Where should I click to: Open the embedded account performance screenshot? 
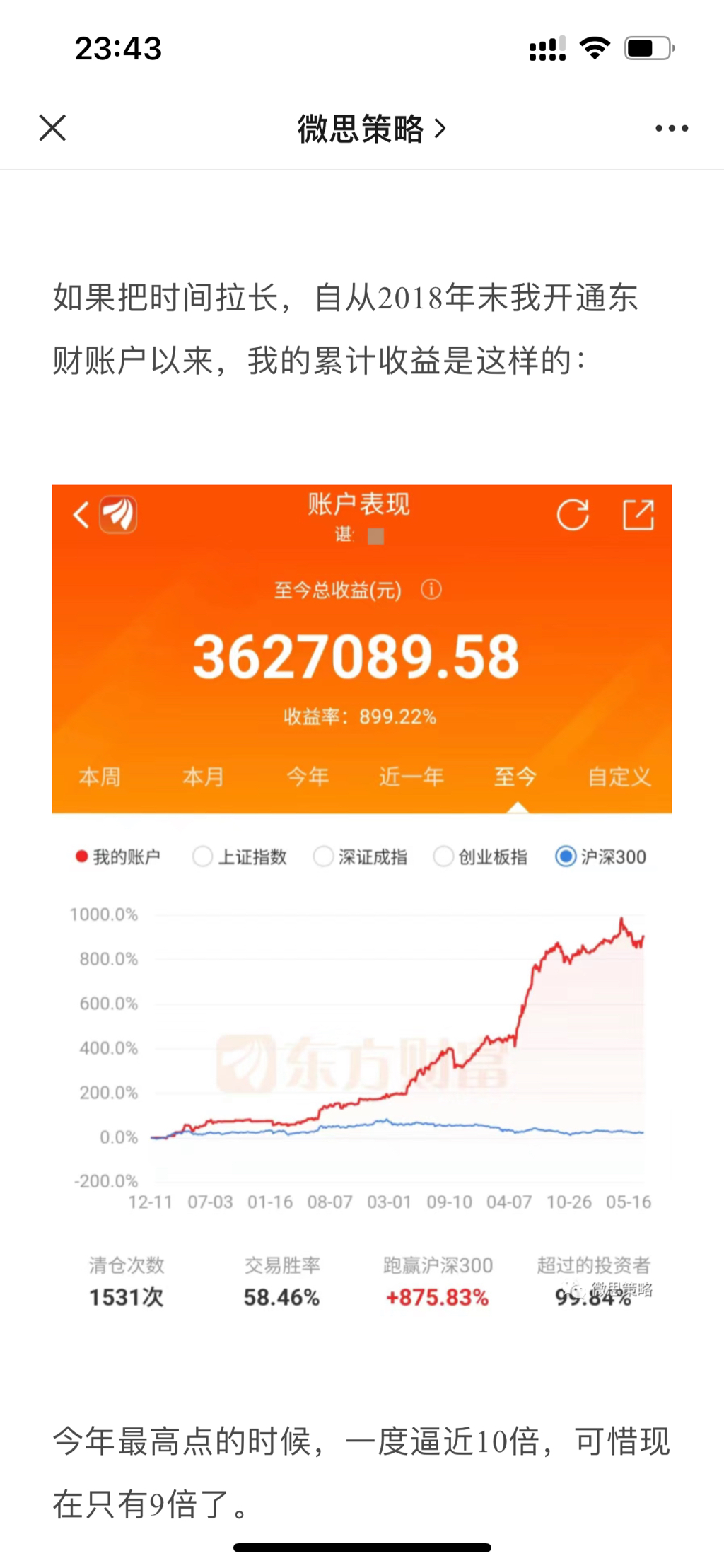[361, 898]
